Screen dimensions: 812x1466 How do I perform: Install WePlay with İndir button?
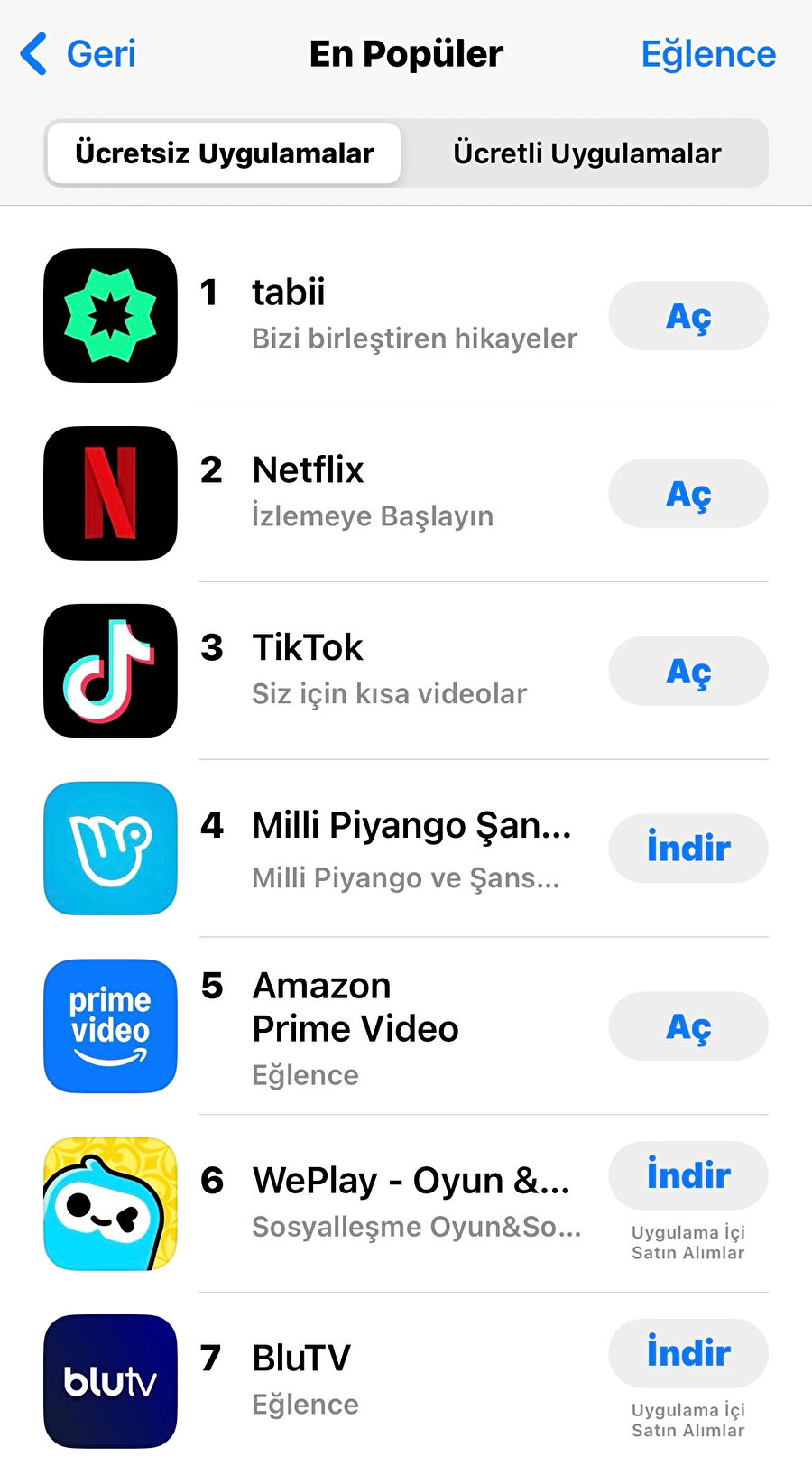click(687, 1175)
